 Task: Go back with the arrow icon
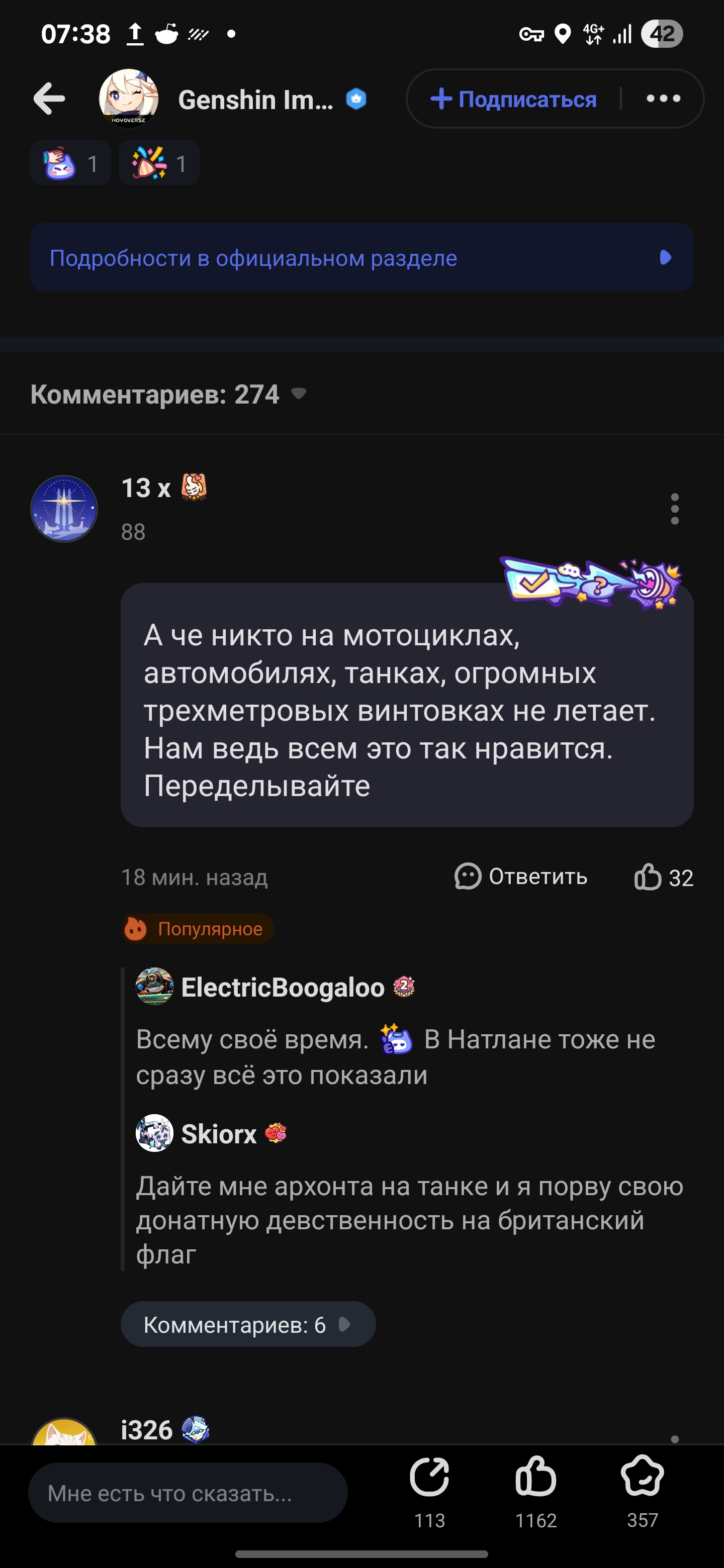49,99
